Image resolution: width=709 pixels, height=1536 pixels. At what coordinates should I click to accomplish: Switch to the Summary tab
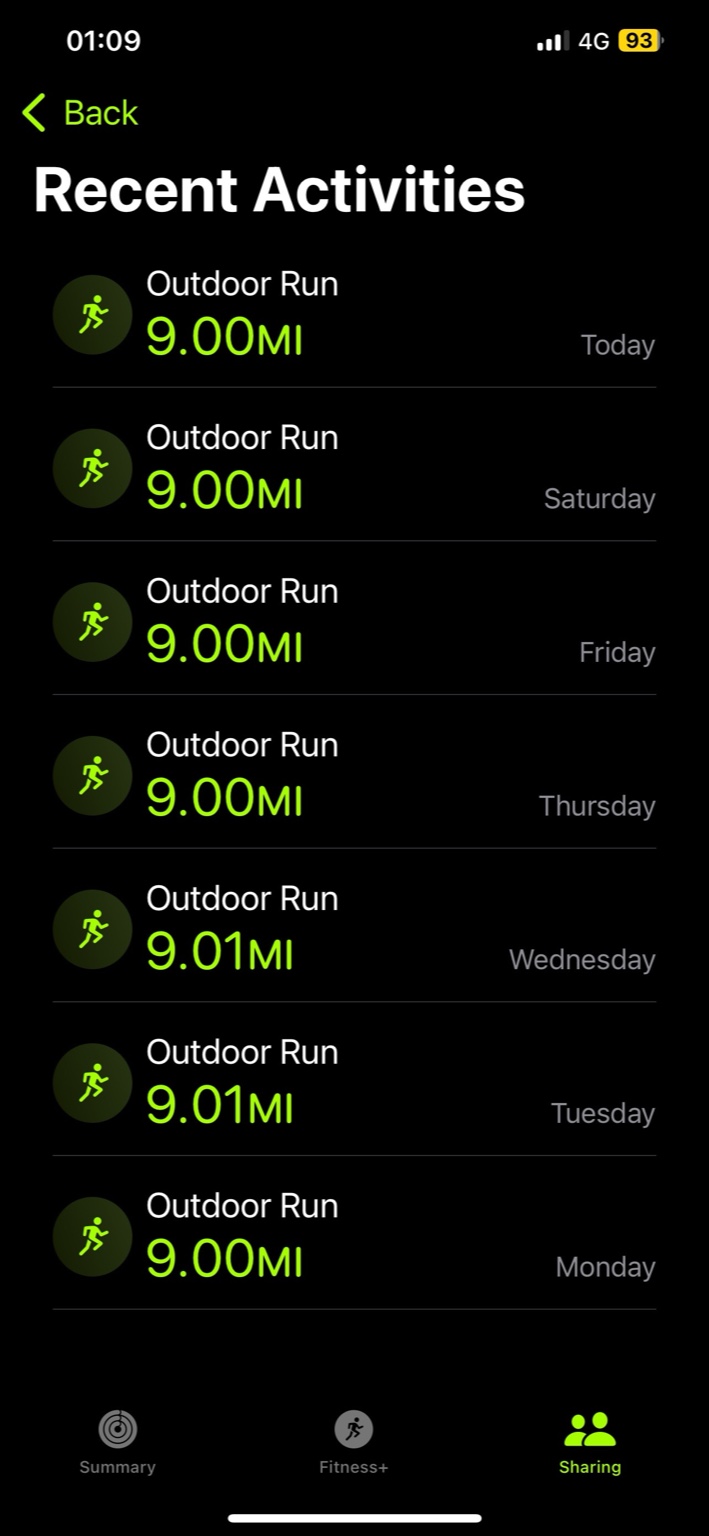pyautogui.click(x=118, y=1442)
